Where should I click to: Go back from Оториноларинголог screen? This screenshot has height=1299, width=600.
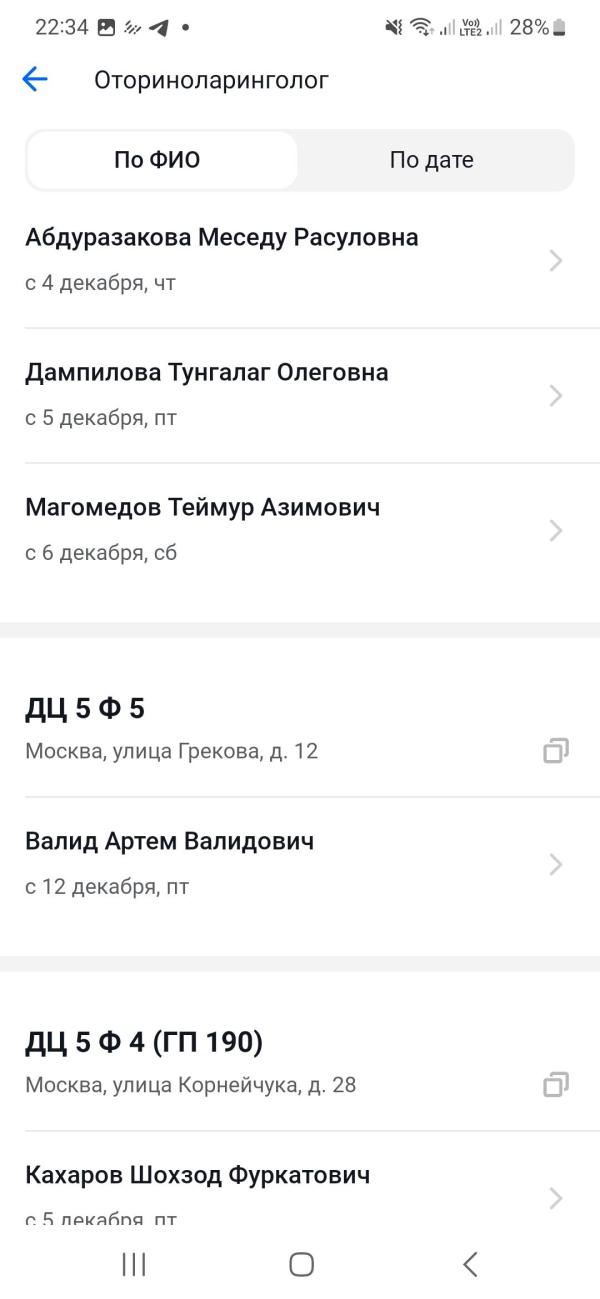pos(35,80)
